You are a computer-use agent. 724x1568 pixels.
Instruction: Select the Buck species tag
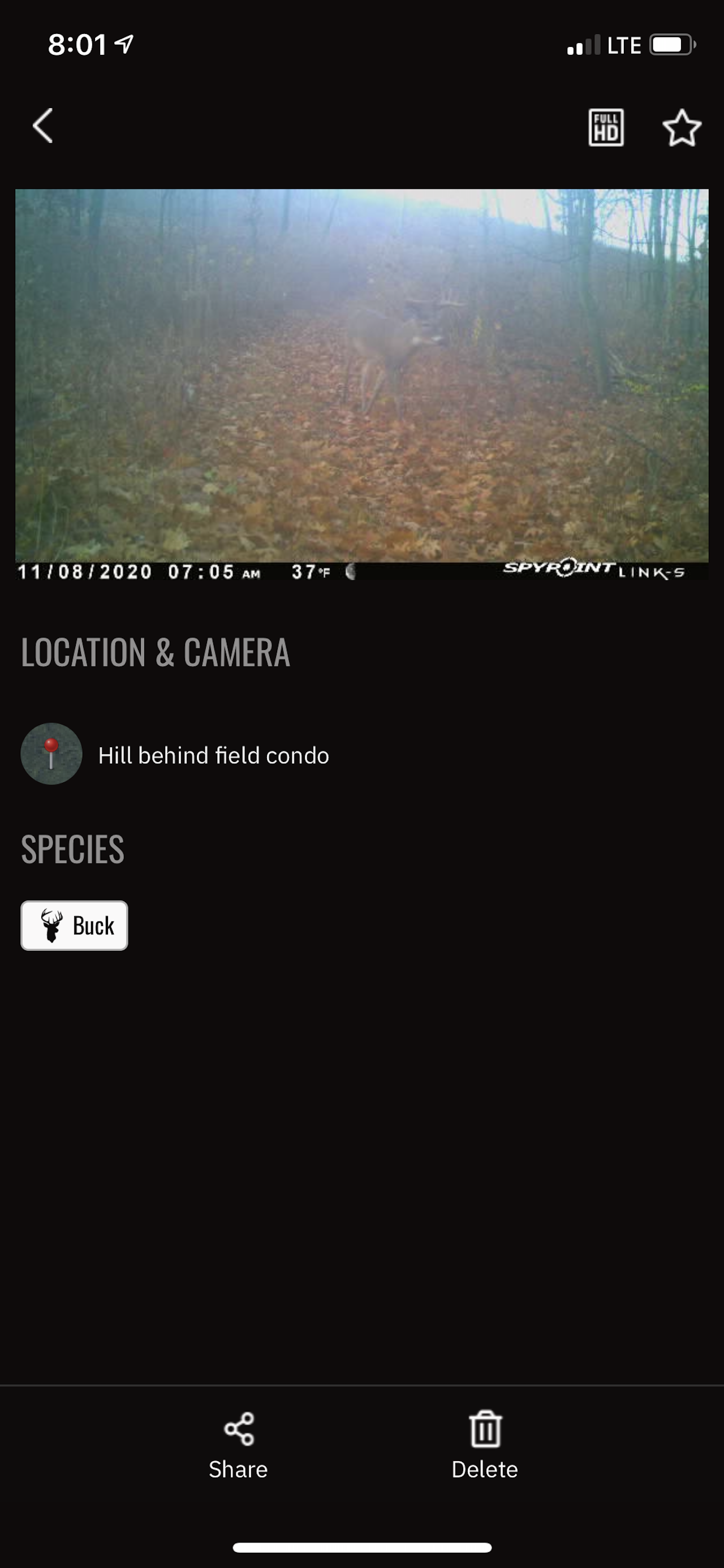[74, 925]
